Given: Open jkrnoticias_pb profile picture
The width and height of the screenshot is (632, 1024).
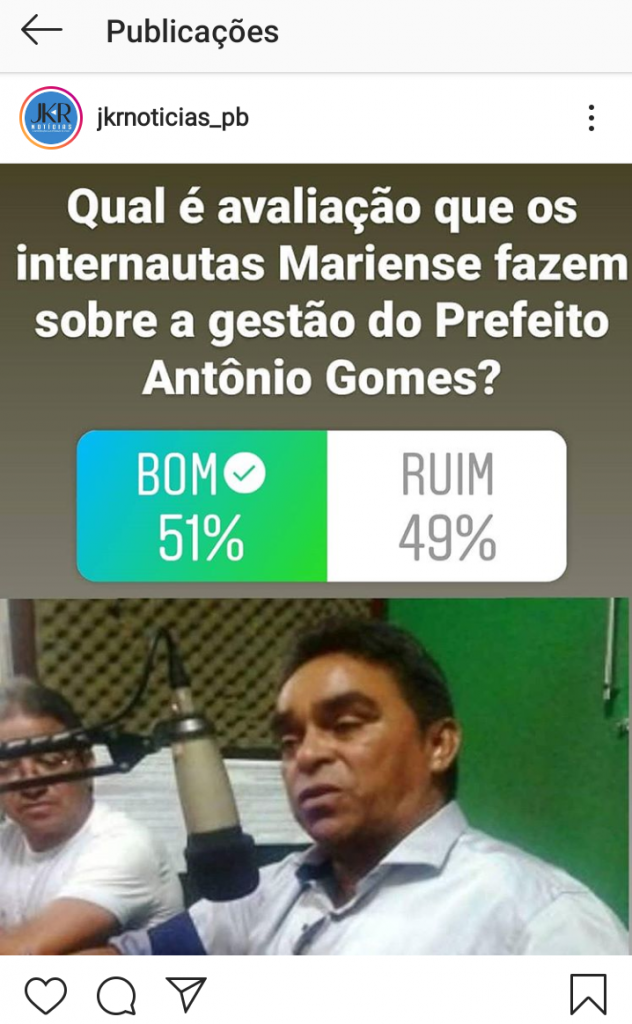Looking at the screenshot, I should coord(51,118).
